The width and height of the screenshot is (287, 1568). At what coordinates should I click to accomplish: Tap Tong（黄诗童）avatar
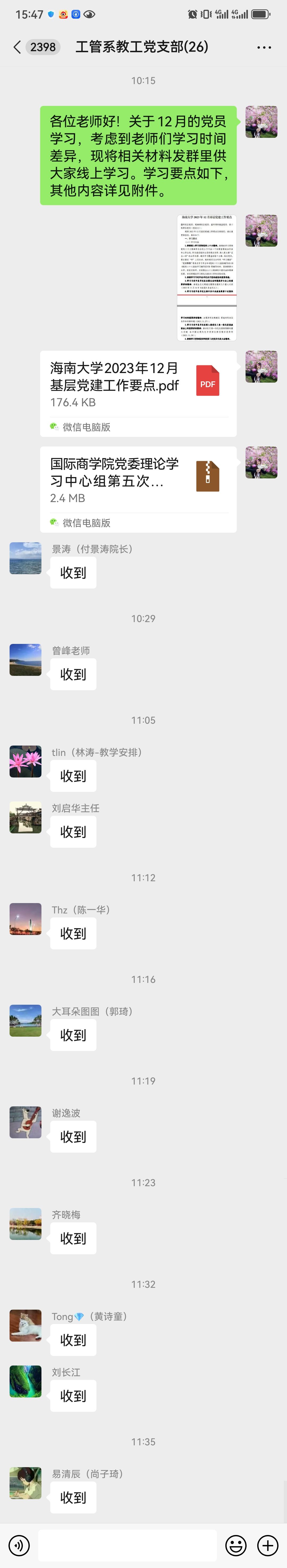click(26, 1326)
